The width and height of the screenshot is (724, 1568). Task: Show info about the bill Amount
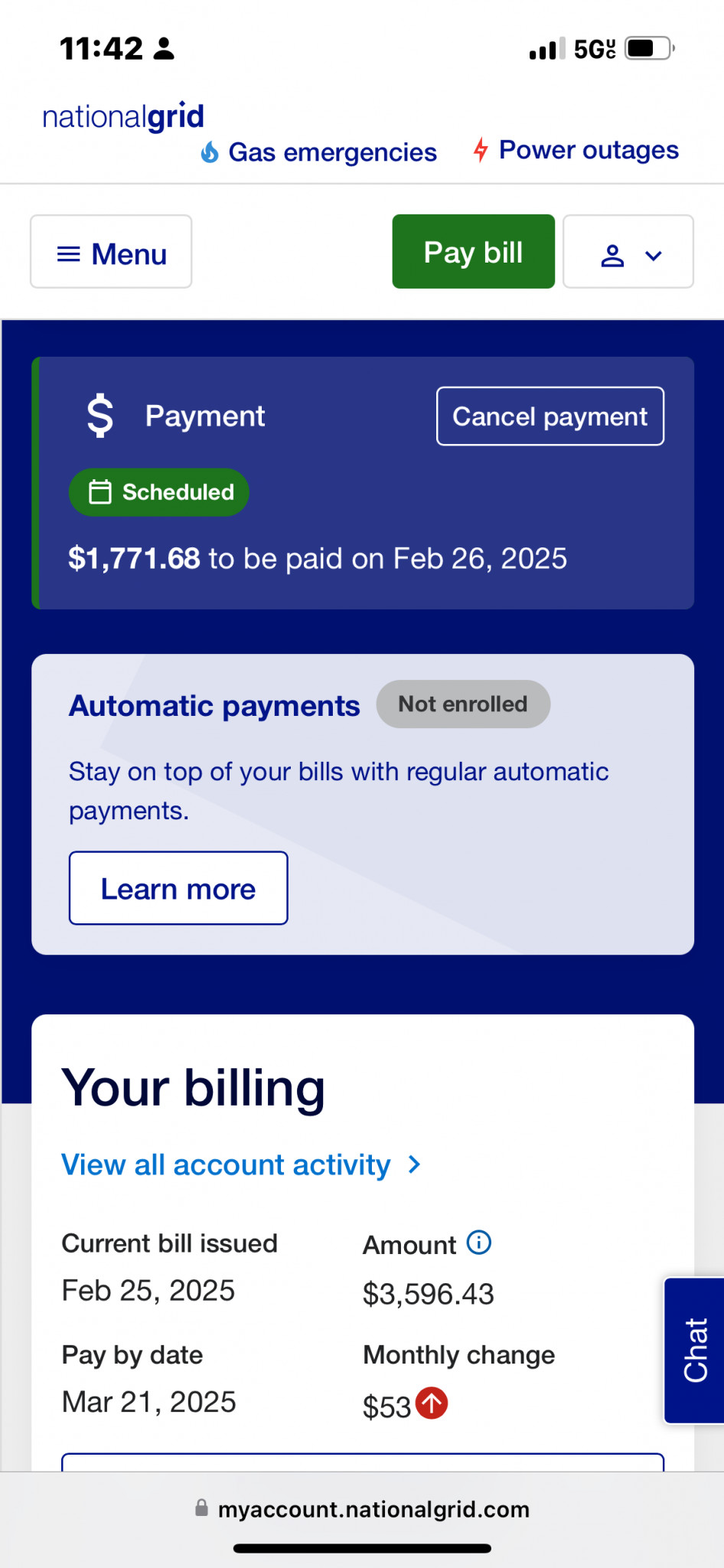[479, 1242]
